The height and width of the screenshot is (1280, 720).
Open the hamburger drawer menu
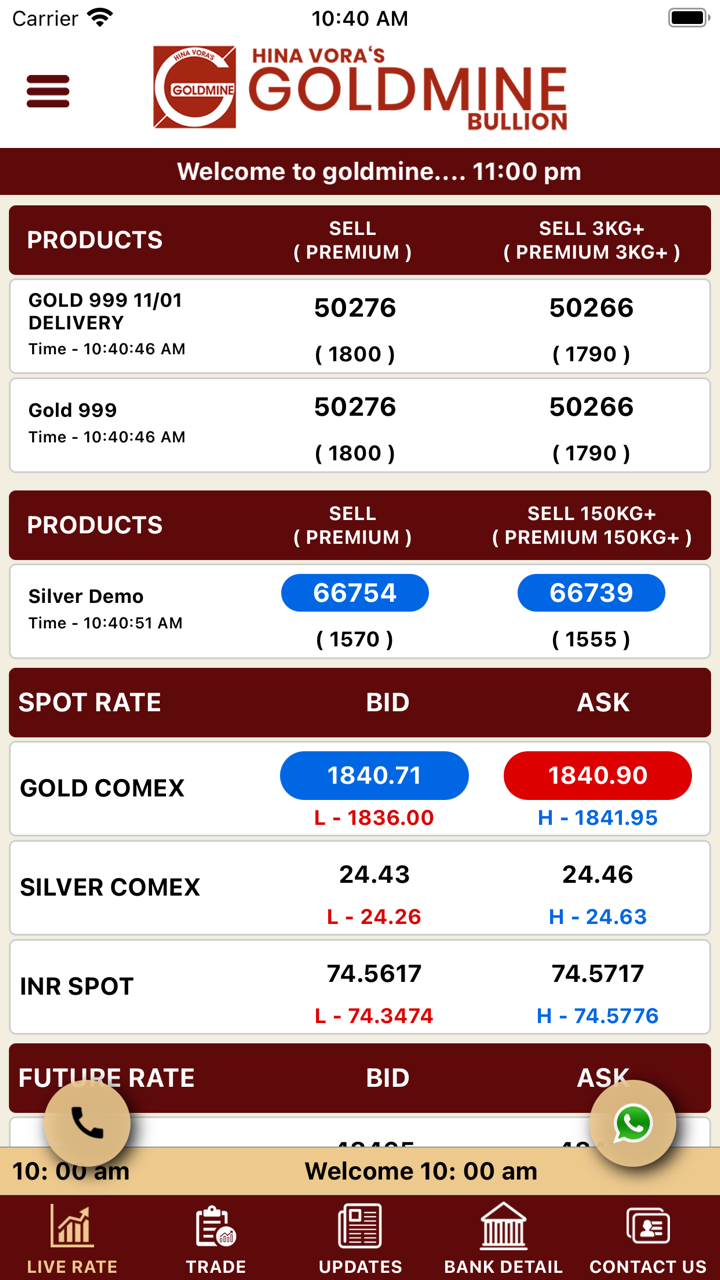coord(48,91)
